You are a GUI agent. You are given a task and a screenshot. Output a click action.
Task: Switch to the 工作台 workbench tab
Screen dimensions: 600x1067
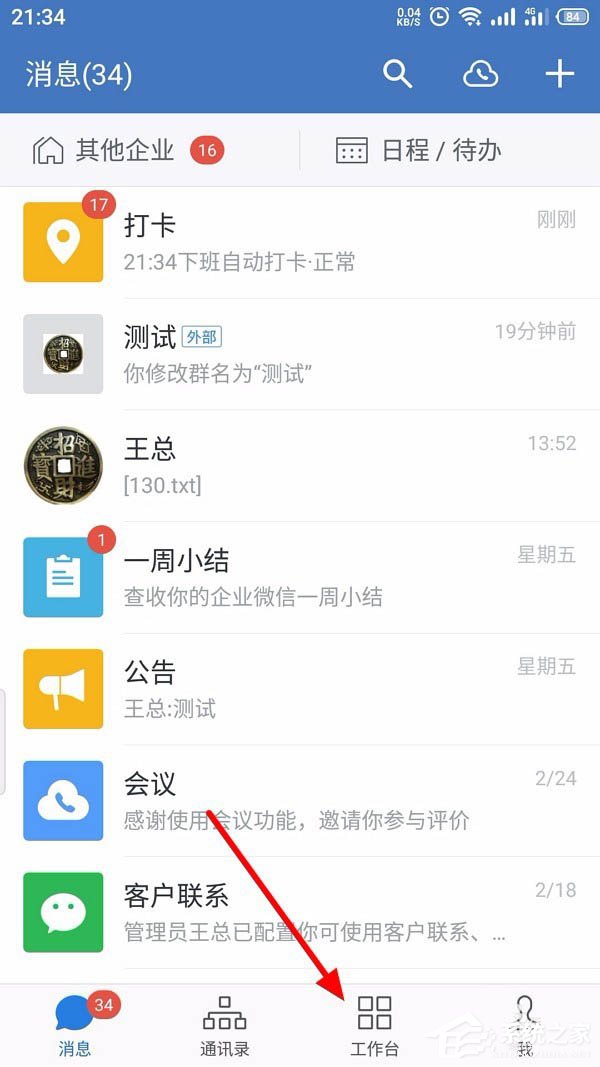(x=375, y=1026)
